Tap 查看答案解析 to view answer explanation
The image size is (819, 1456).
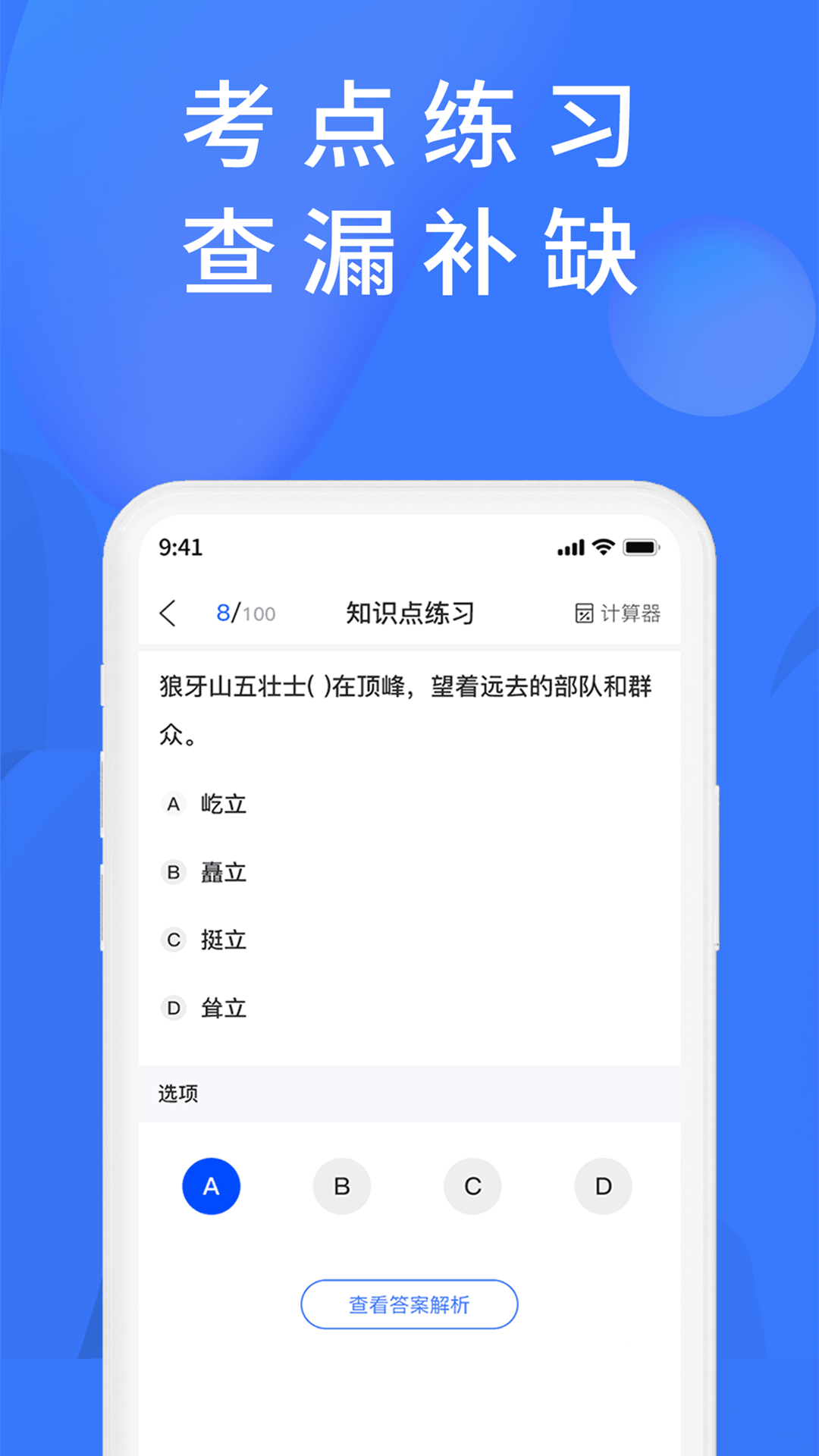(409, 1304)
